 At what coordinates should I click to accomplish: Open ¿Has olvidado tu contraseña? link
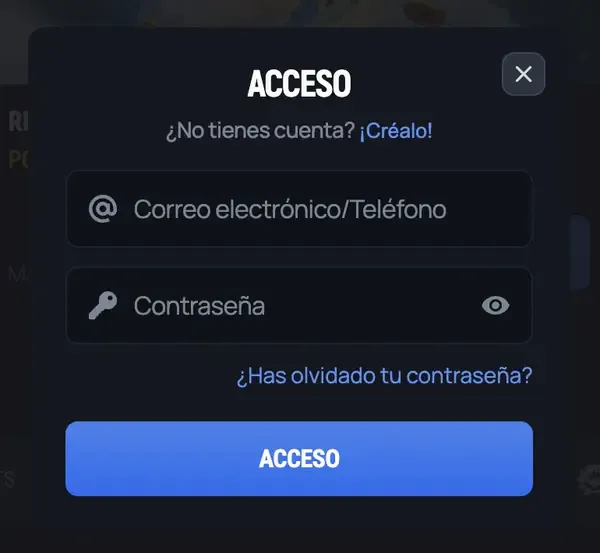click(x=384, y=376)
